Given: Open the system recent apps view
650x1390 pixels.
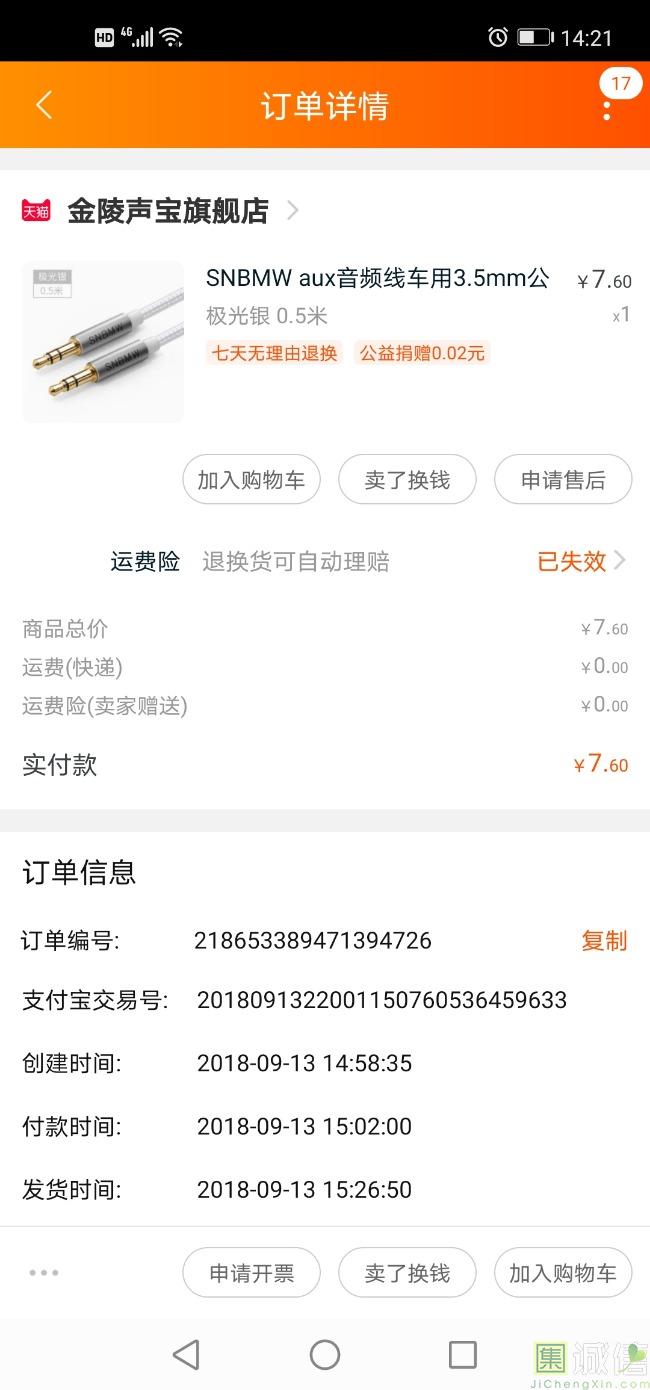Looking at the screenshot, I should (462, 1355).
